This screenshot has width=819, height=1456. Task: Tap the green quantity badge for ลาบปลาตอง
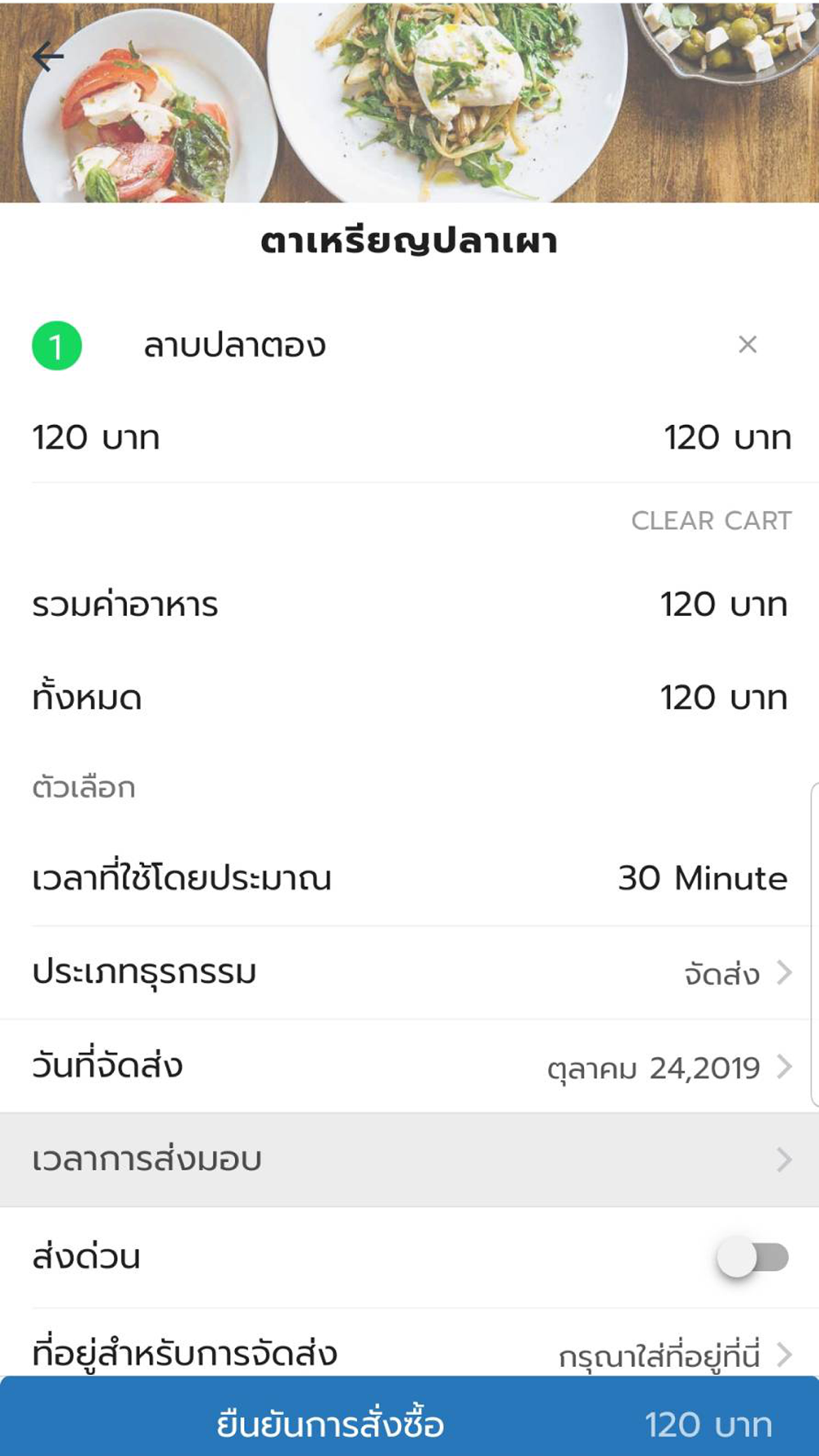click(57, 346)
